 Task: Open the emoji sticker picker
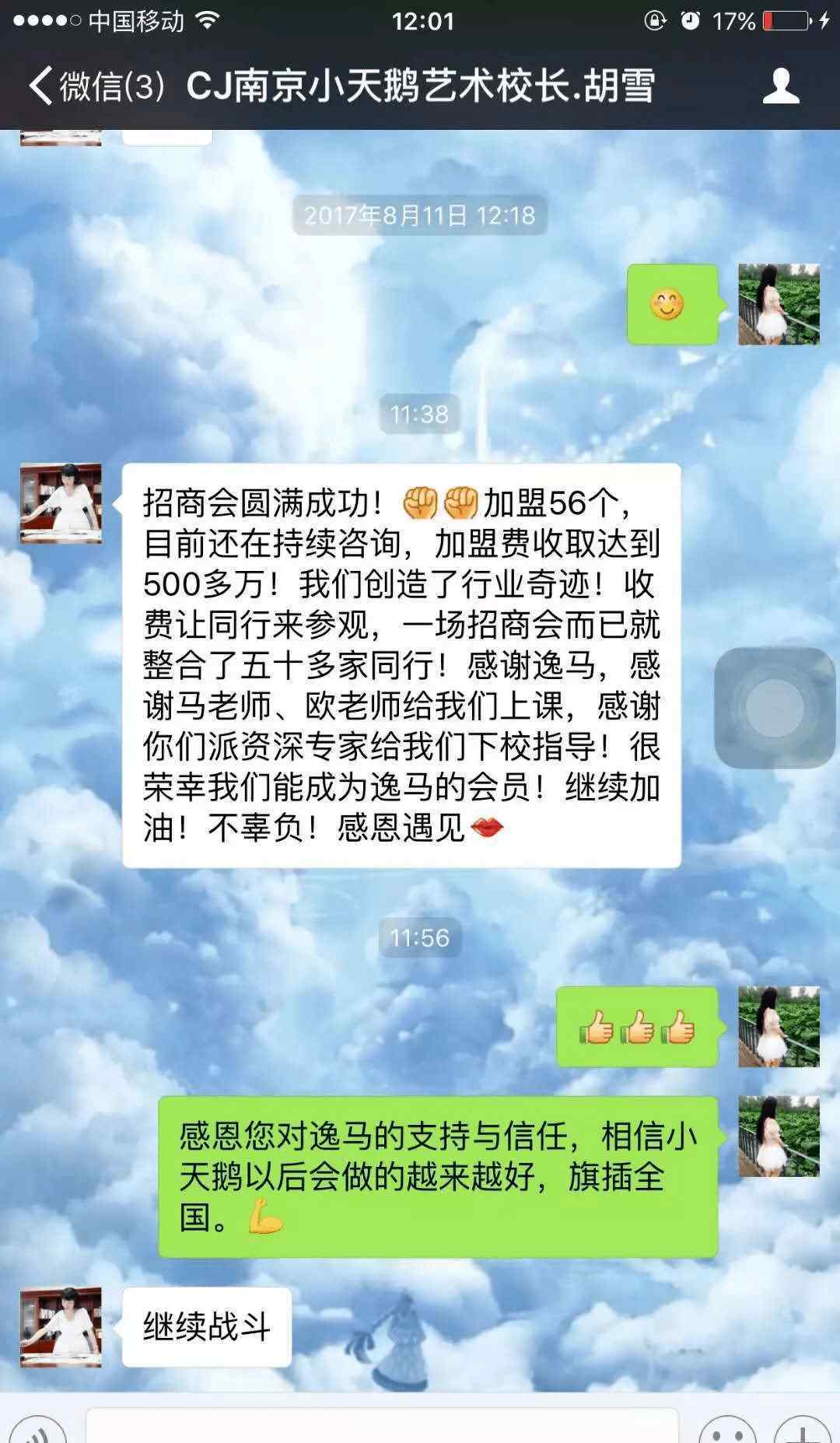(728, 1430)
